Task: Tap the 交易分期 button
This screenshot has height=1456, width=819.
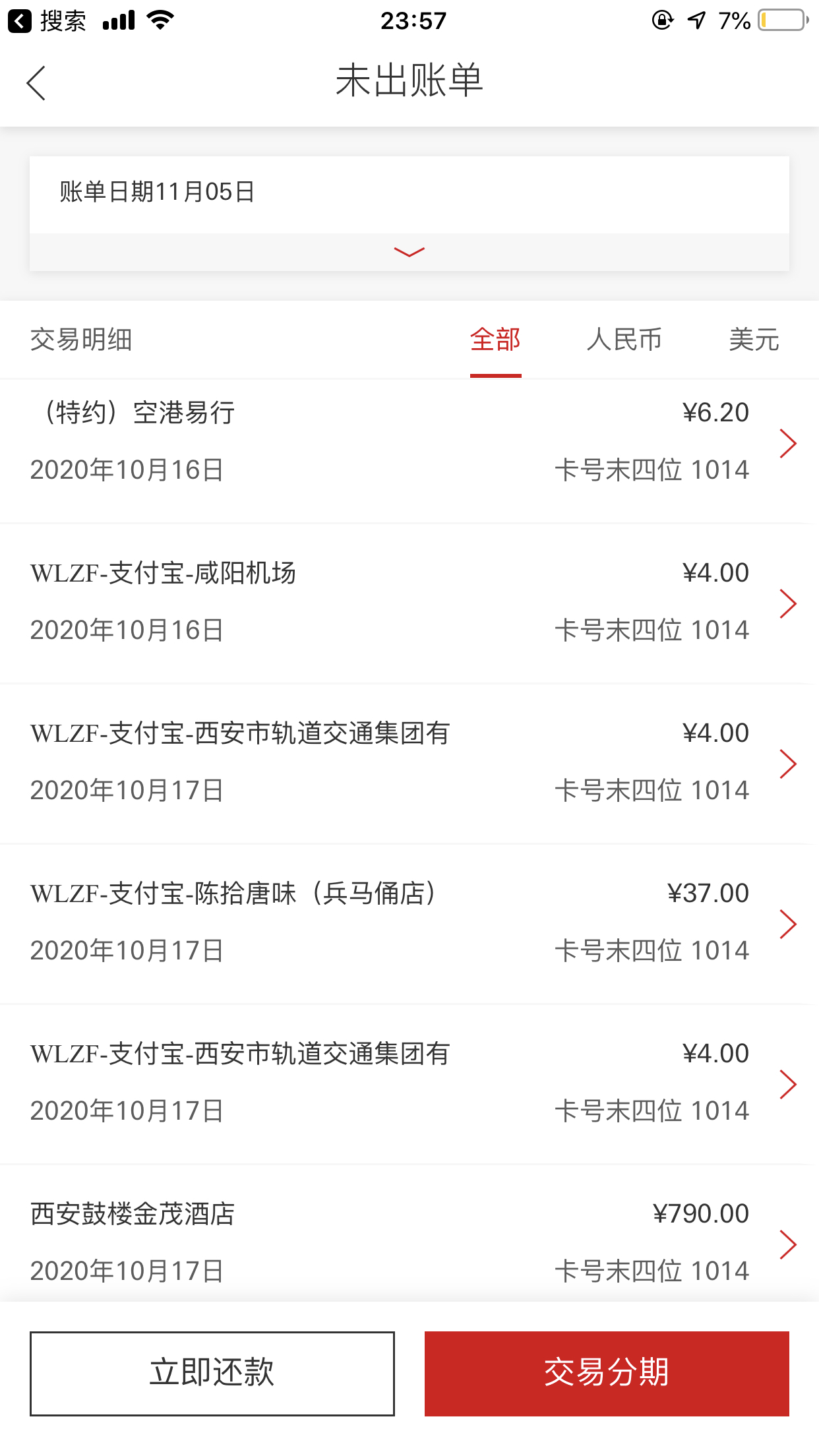Action: click(606, 1373)
